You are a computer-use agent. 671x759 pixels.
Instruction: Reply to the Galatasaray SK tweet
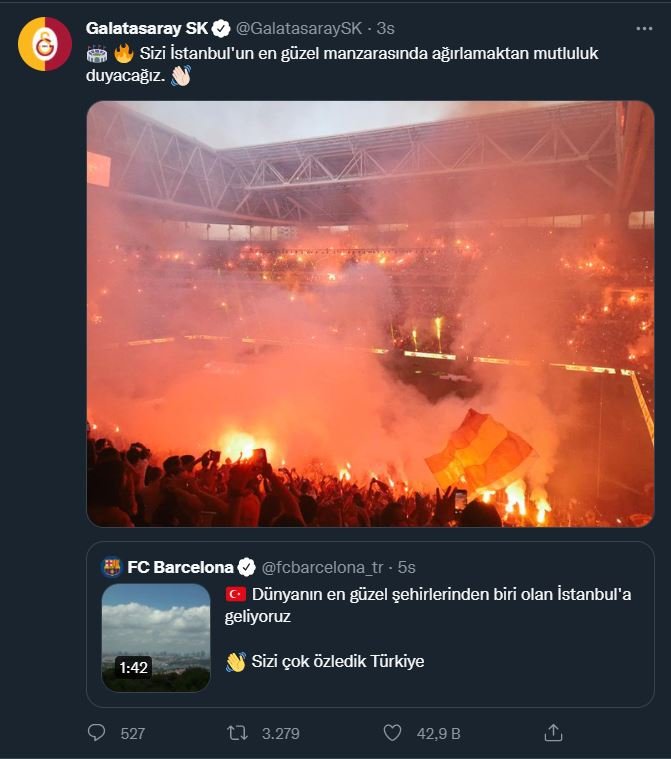pos(96,733)
